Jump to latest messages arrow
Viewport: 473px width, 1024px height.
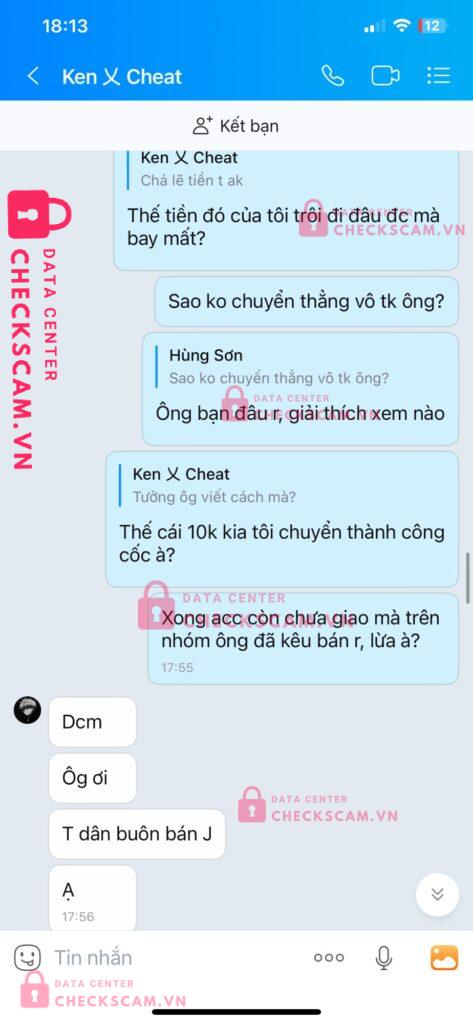pos(437,894)
